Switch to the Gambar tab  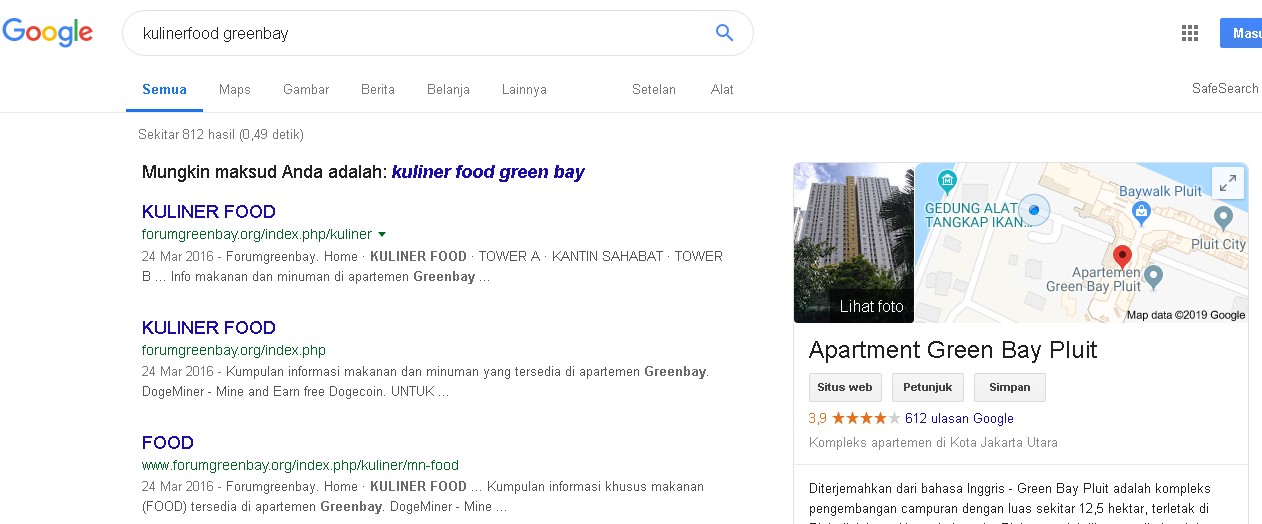306,89
